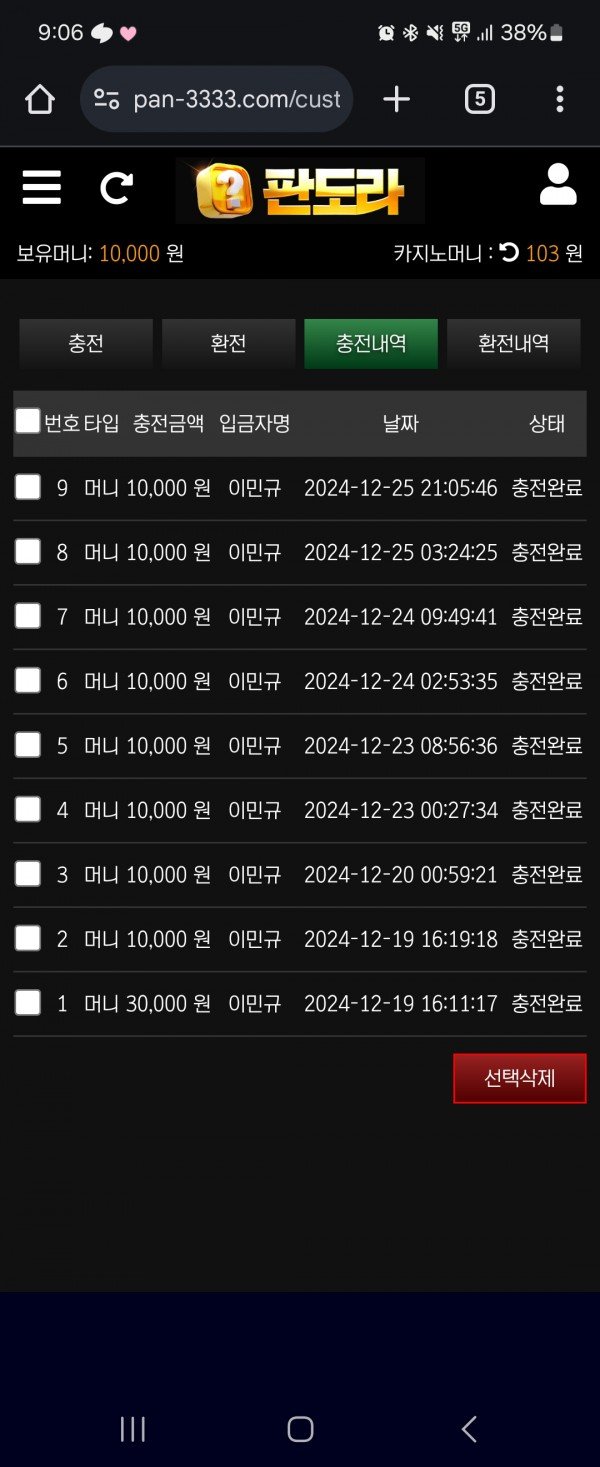
Task: Tick the checkbox for entry number 5
Action: tap(28, 745)
